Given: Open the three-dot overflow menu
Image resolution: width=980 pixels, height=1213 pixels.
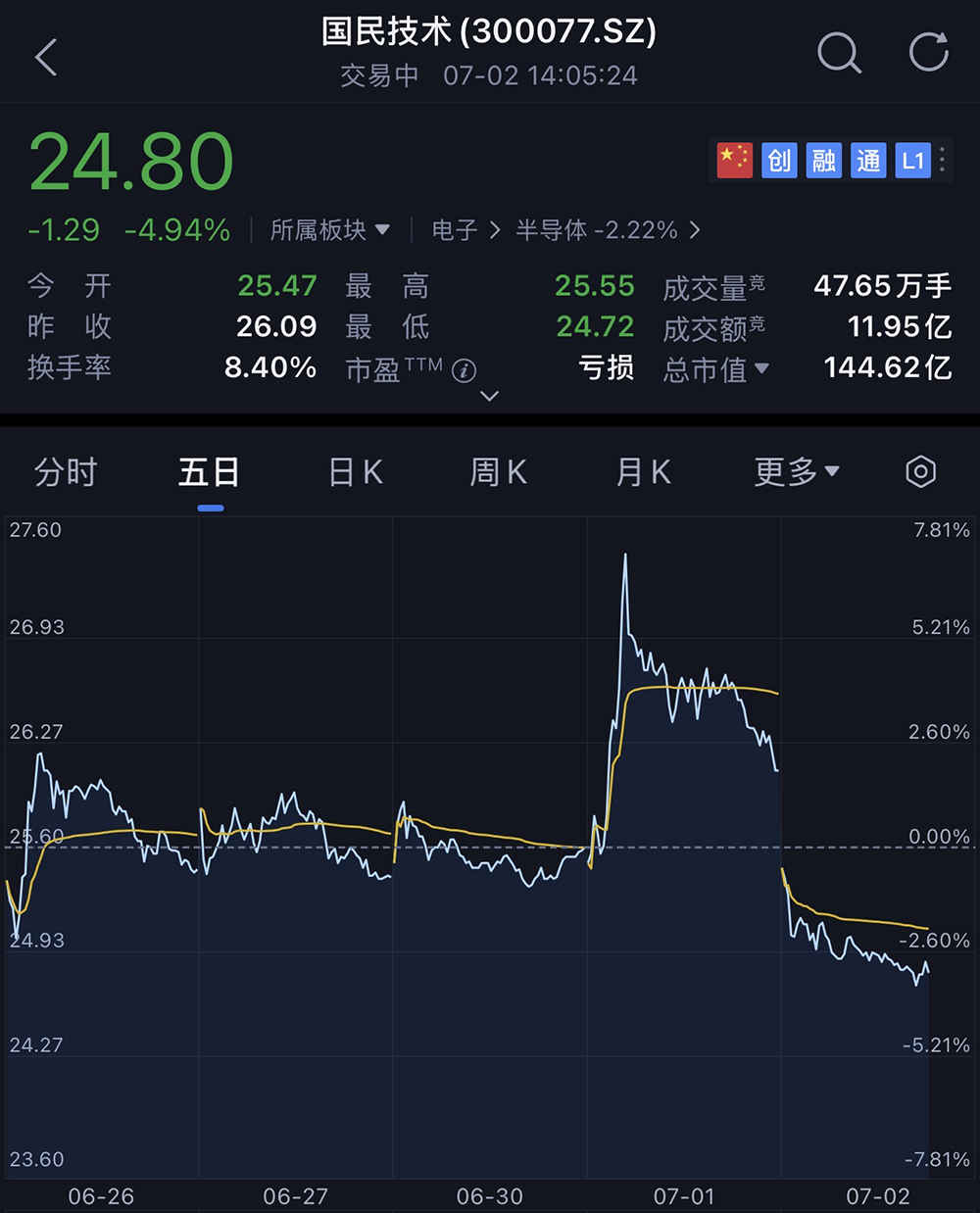Looking at the screenshot, I should click(x=942, y=160).
